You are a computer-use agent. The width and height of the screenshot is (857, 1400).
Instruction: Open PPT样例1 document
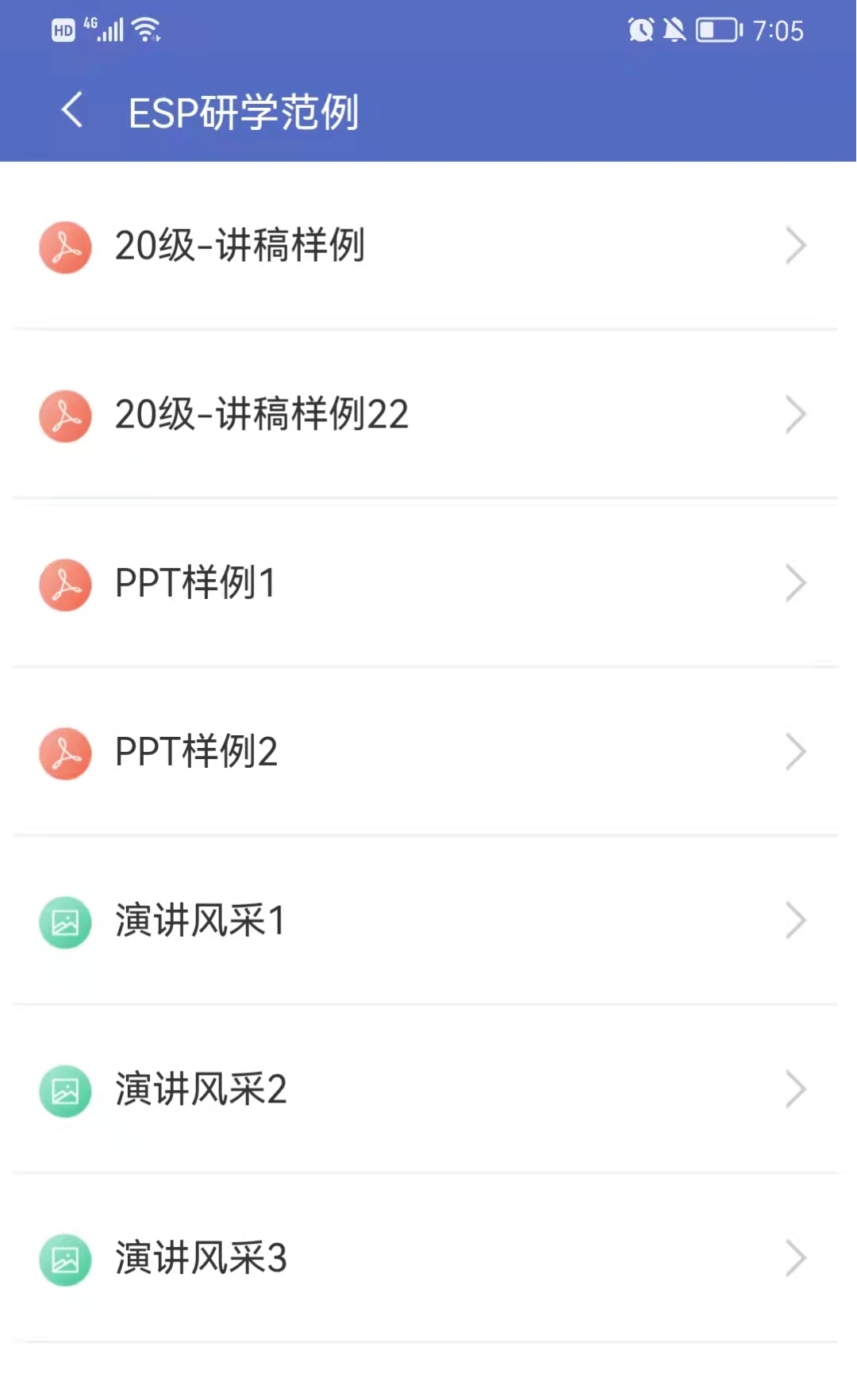click(x=428, y=583)
